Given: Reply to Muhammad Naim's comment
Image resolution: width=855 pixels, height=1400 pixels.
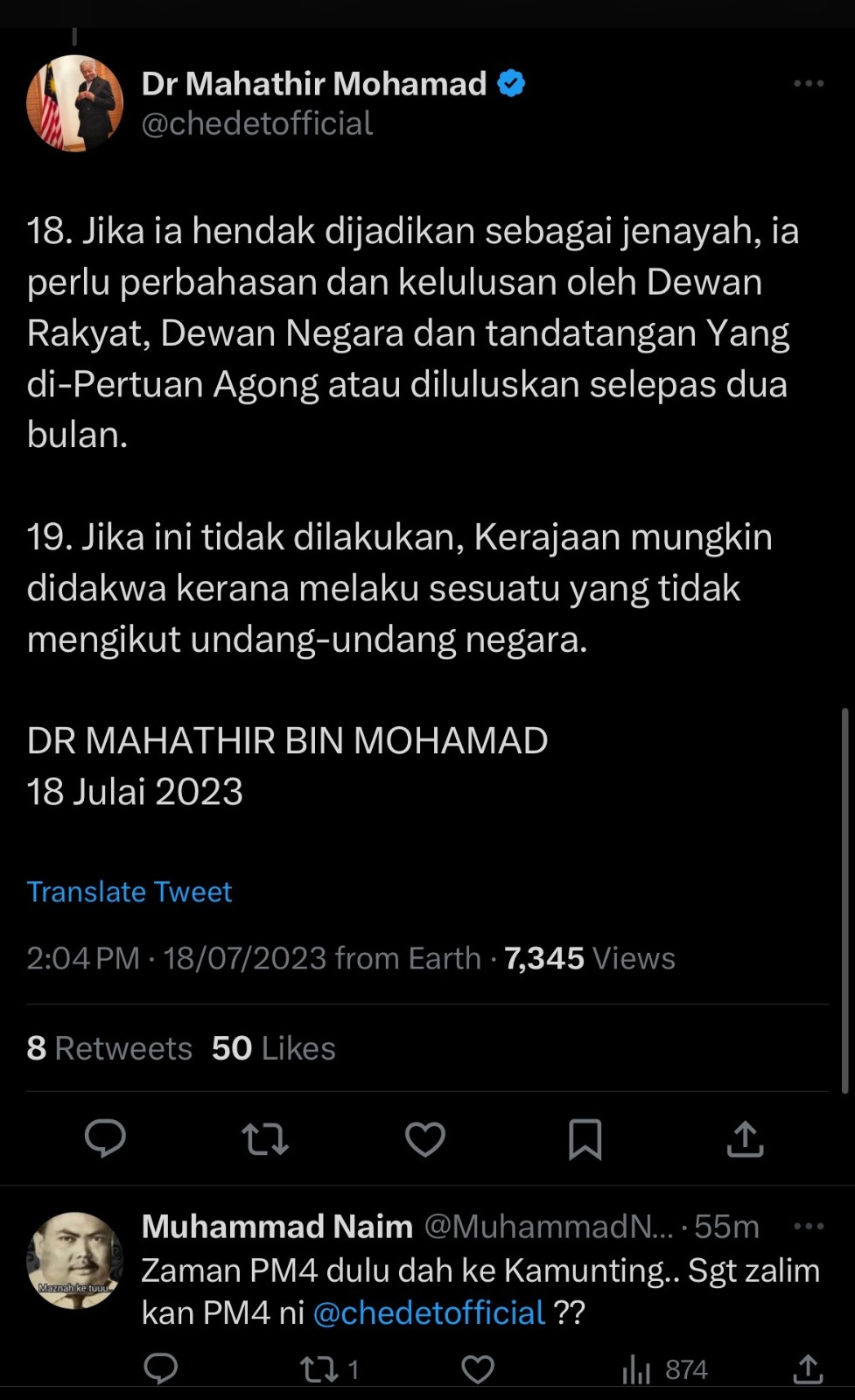Looking at the screenshot, I should click(x=161, y=1368).
